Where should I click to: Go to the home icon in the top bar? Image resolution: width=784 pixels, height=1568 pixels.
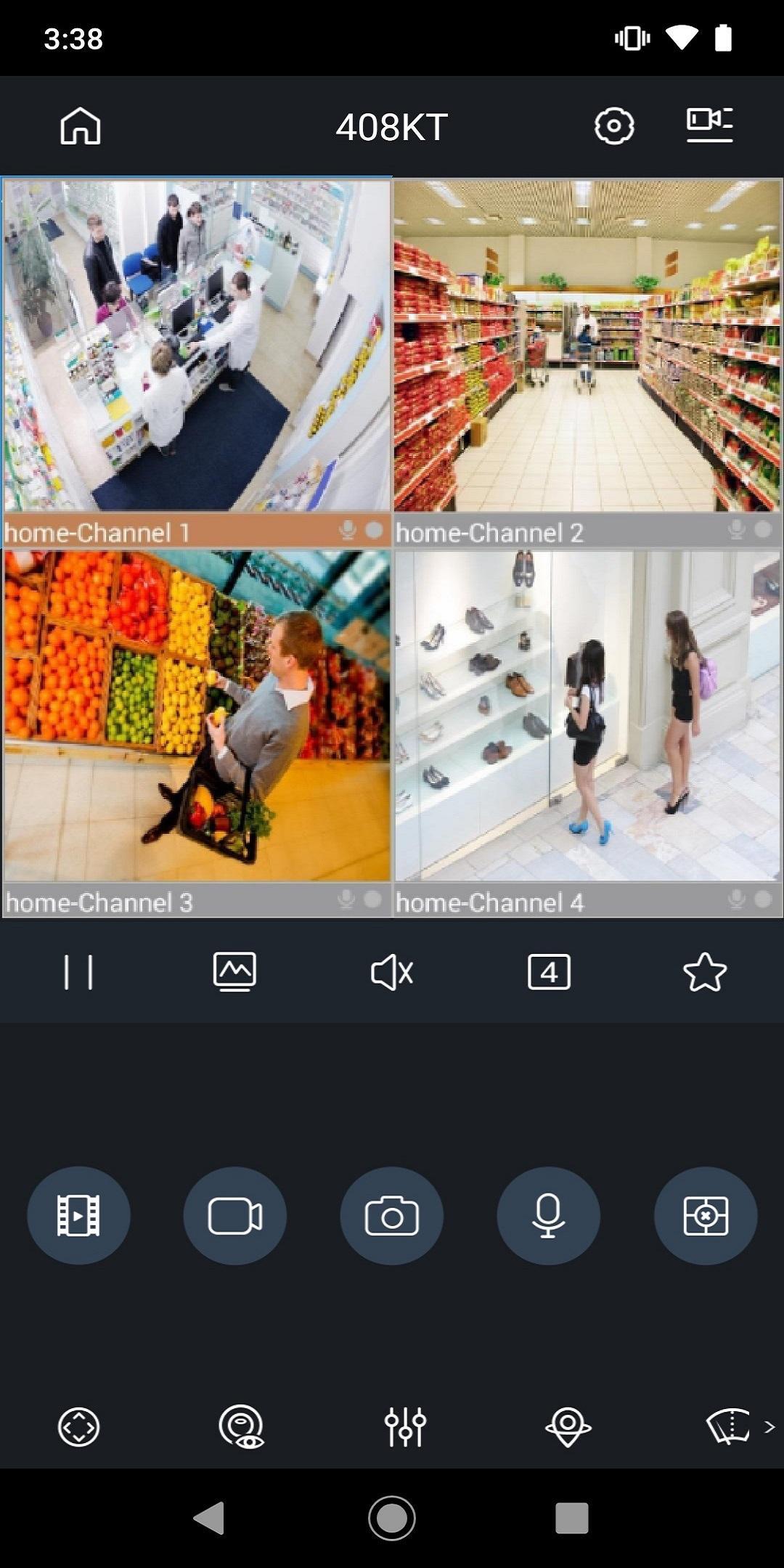(x=80, y=126)
